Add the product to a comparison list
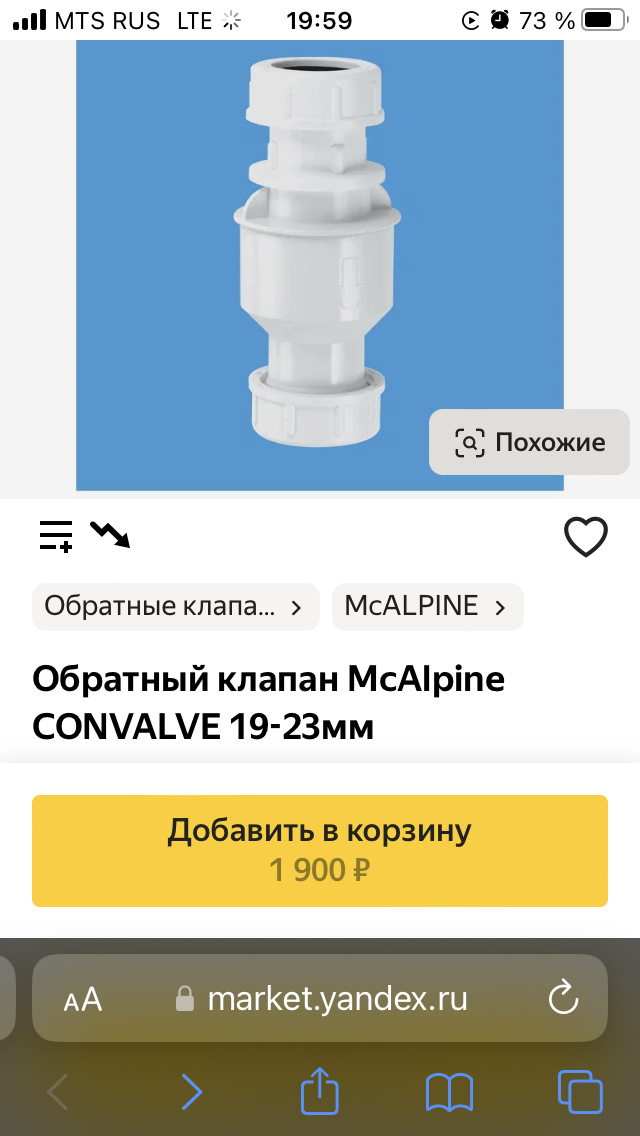 tap(56, 537)
